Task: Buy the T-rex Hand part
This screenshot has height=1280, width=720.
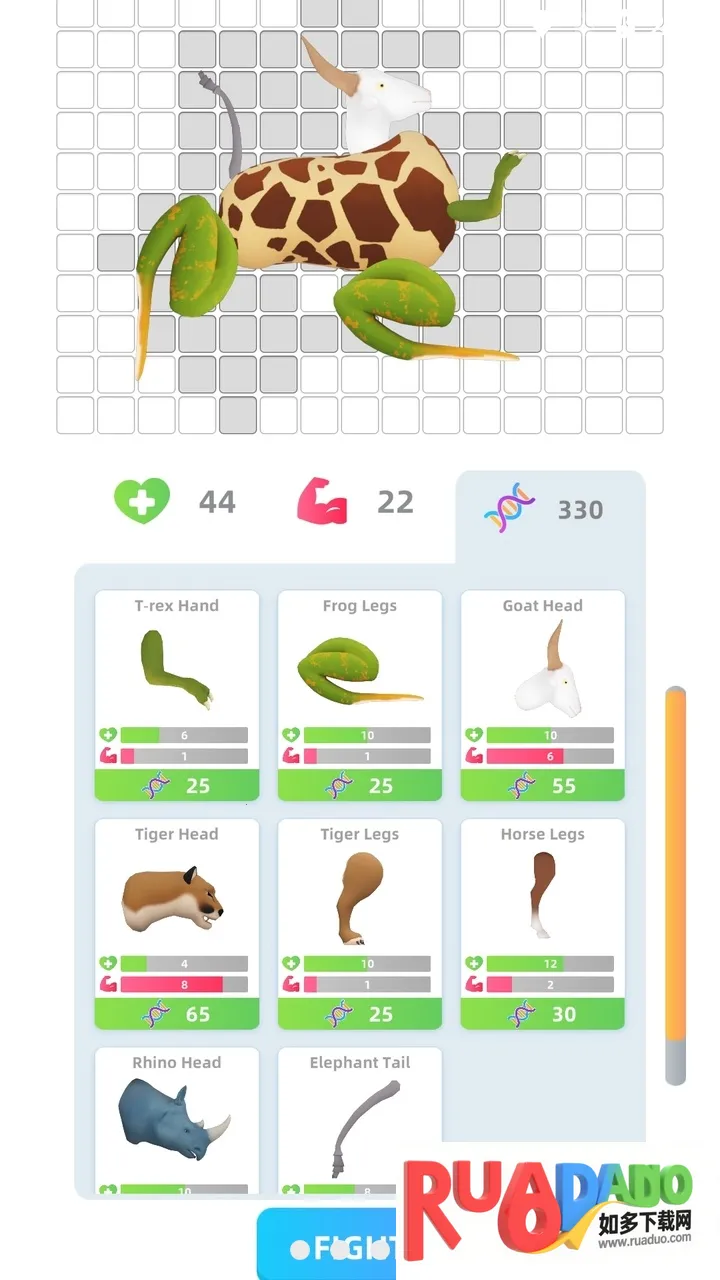Action: [x=177, y=695]
